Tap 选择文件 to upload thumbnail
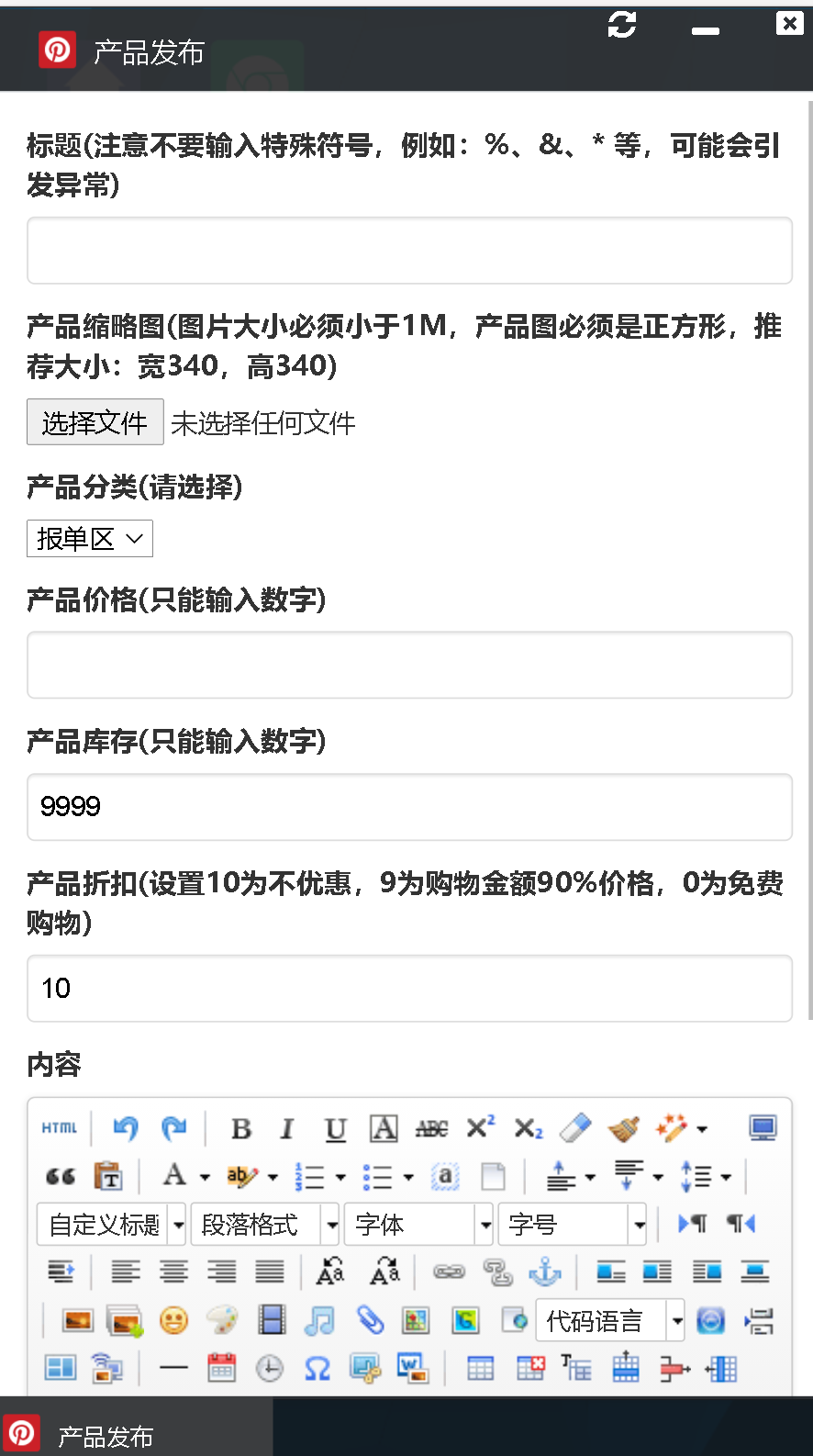The image size is (813, 1456). 95,422
